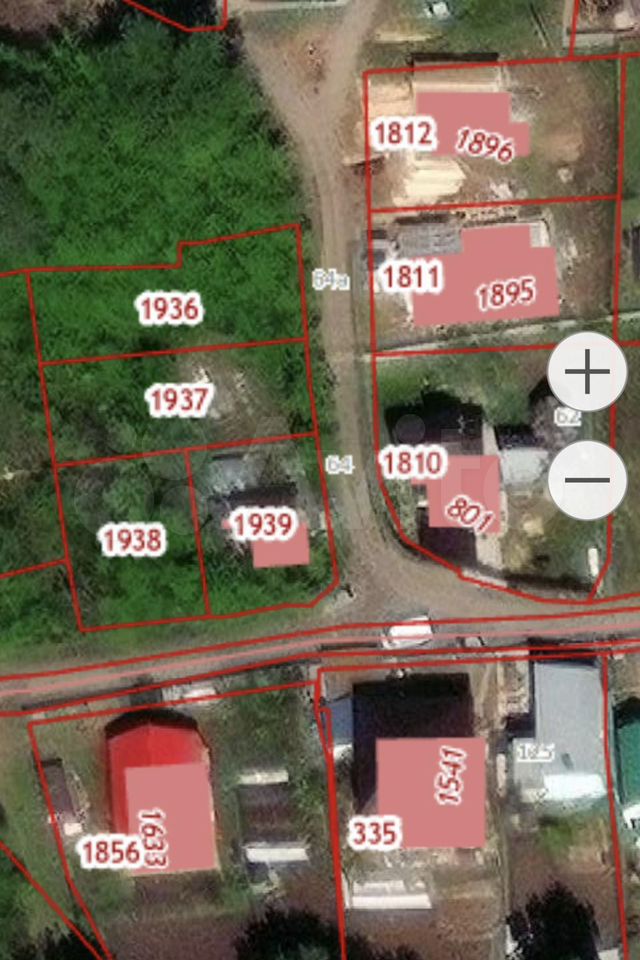
Task: Zoom in with the plus button
Action: pos(587,373)
